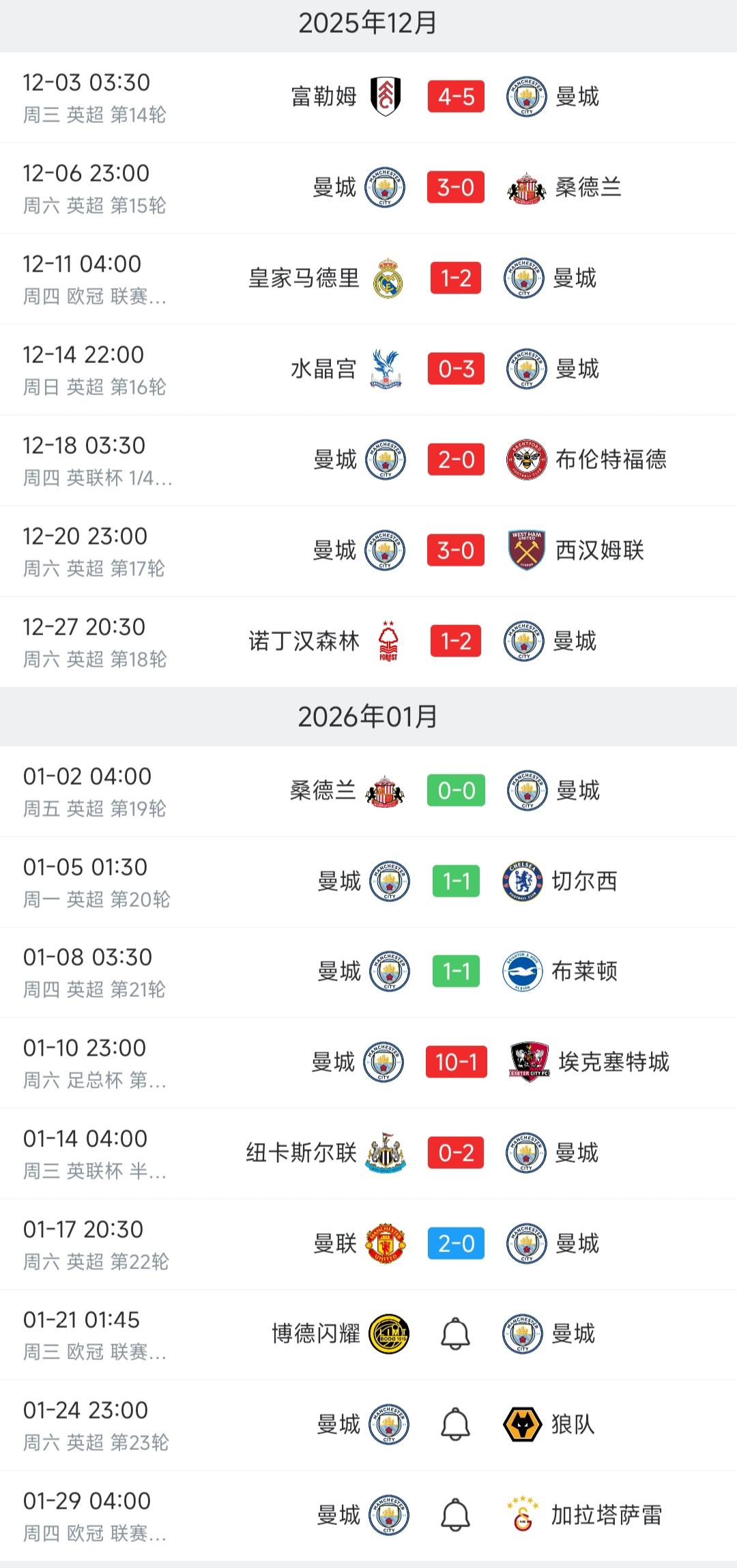
Task: Select the Nottingham Forest logo
Action: click(x=389, y=642)
